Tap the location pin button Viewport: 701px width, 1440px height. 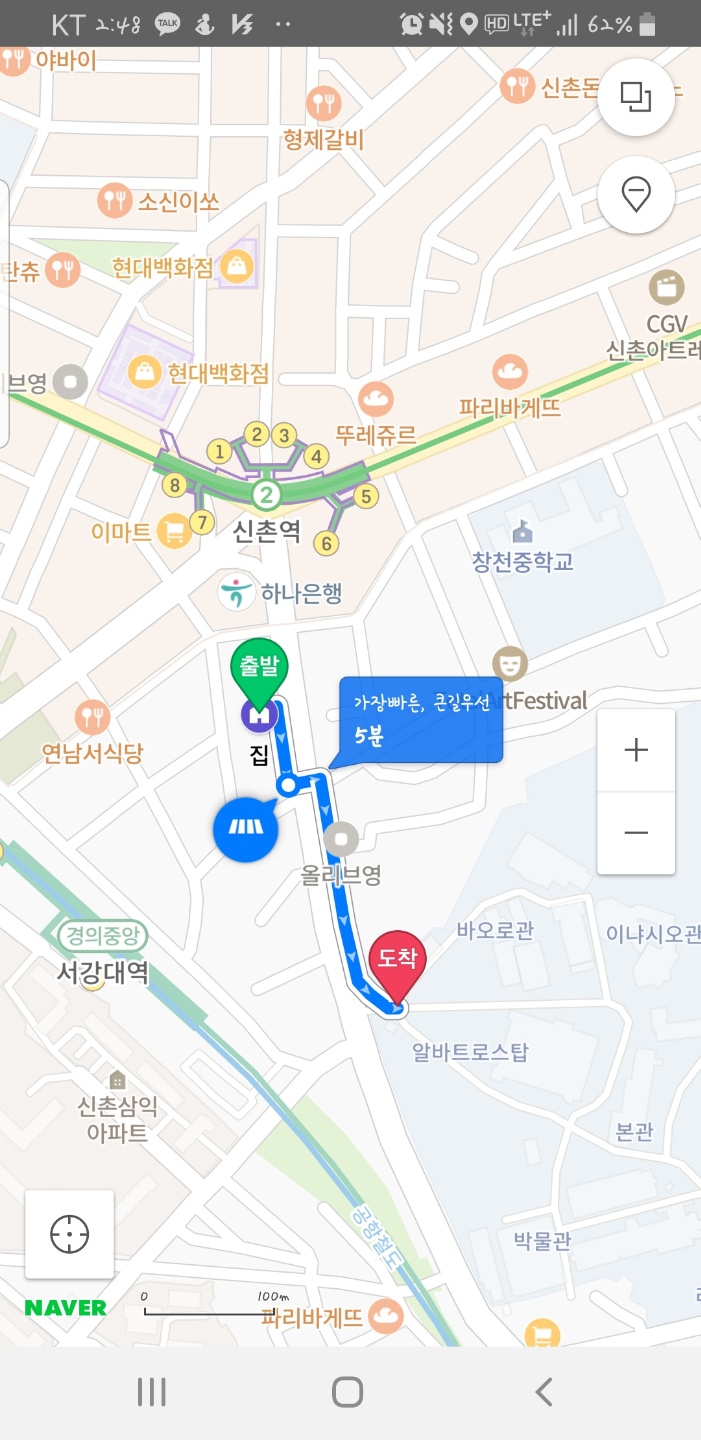[636, 194]
